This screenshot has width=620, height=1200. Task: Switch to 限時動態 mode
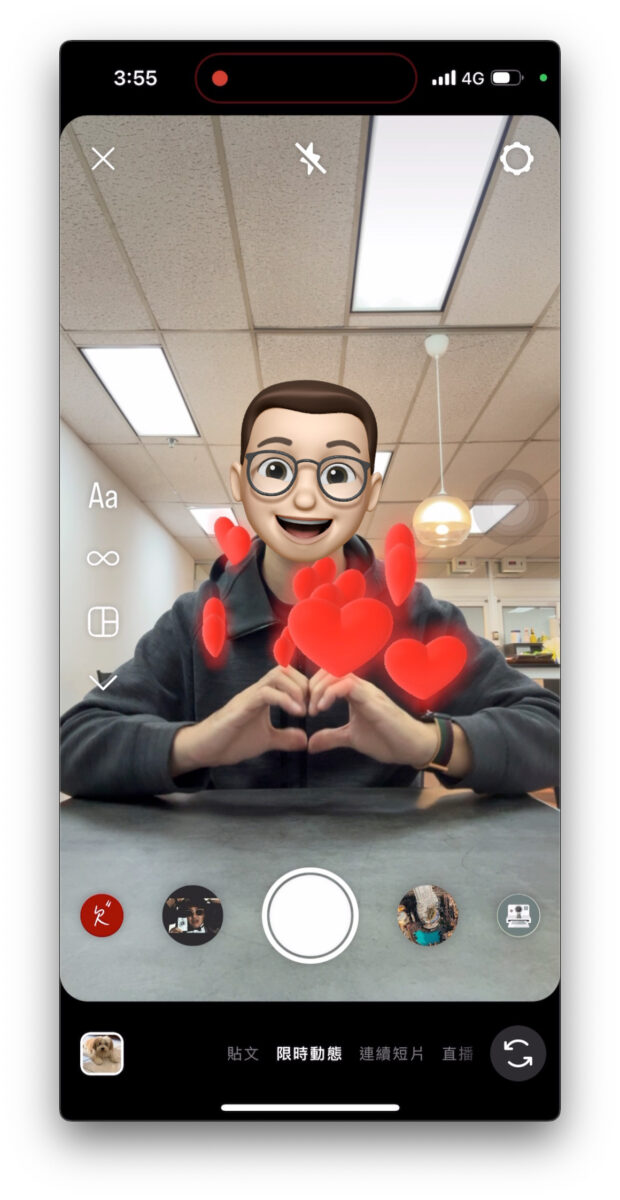(309, 1054)
